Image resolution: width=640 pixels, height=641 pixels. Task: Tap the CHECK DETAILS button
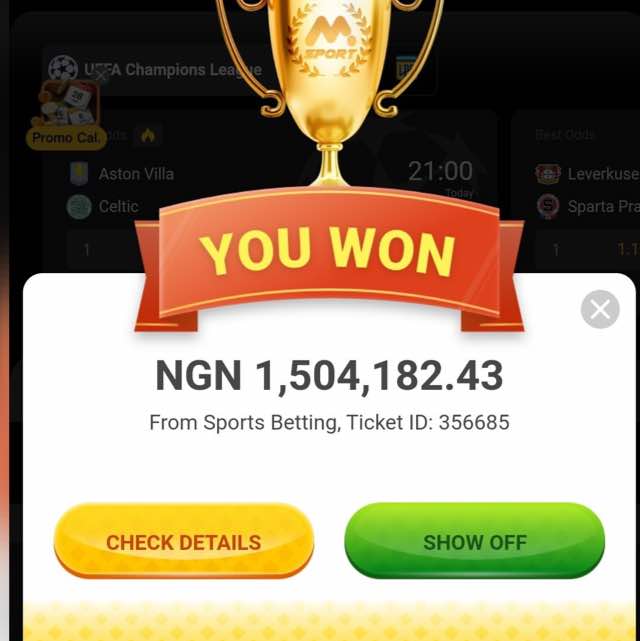click(x=183, y=541)
